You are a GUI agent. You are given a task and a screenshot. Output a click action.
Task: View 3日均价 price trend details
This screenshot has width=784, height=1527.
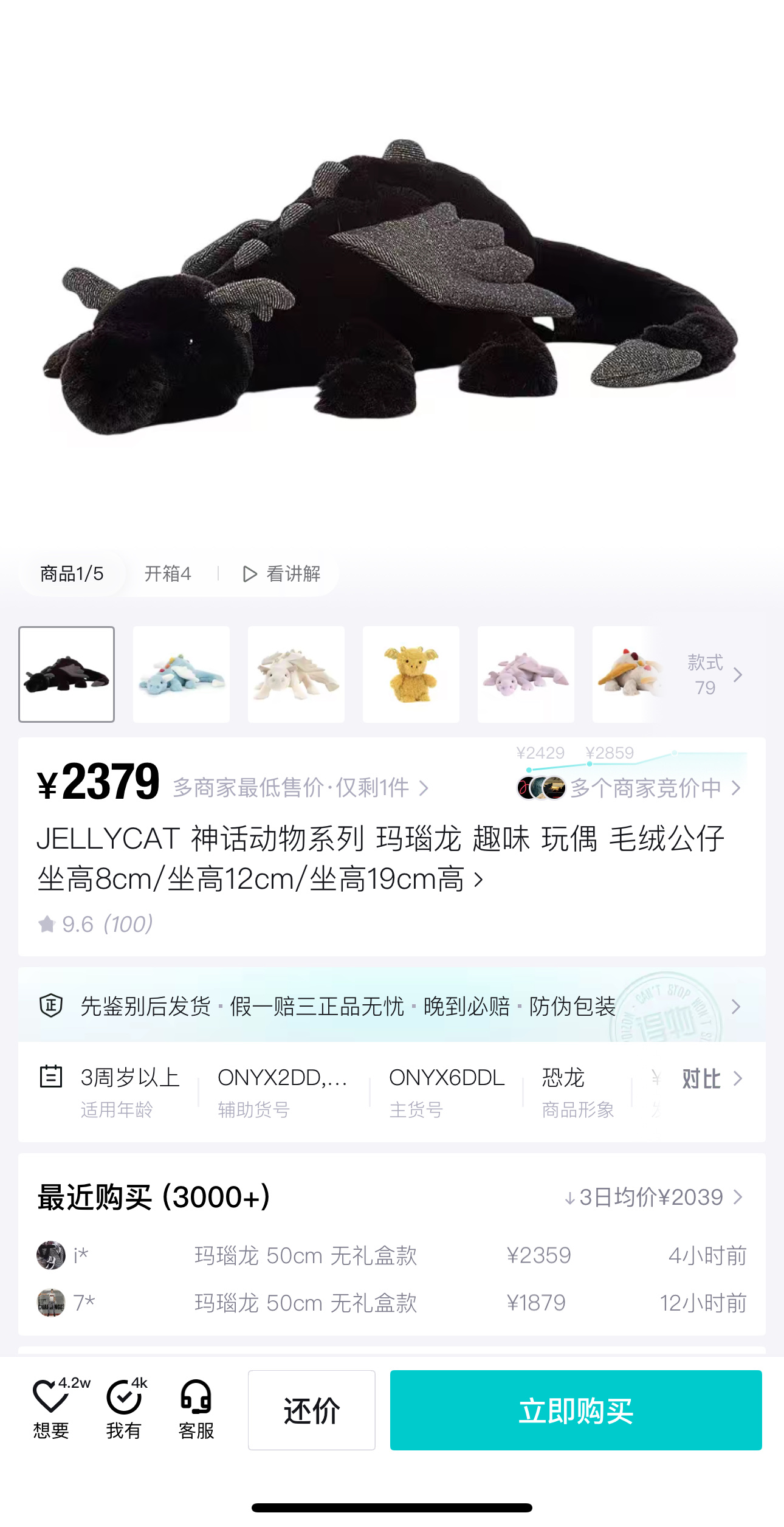point(654,1197)
